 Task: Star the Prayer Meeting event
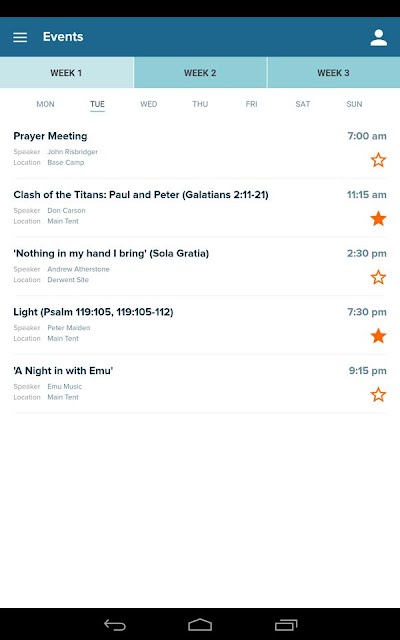(378, 160)
